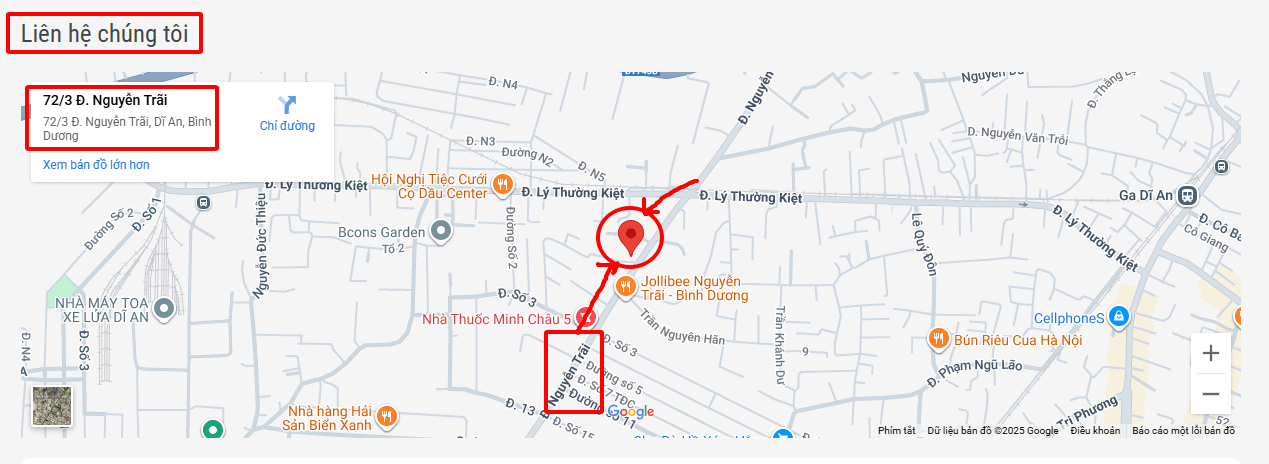
Task: Switch to satellite imagery layer
Action: click(x=52, y=406)
